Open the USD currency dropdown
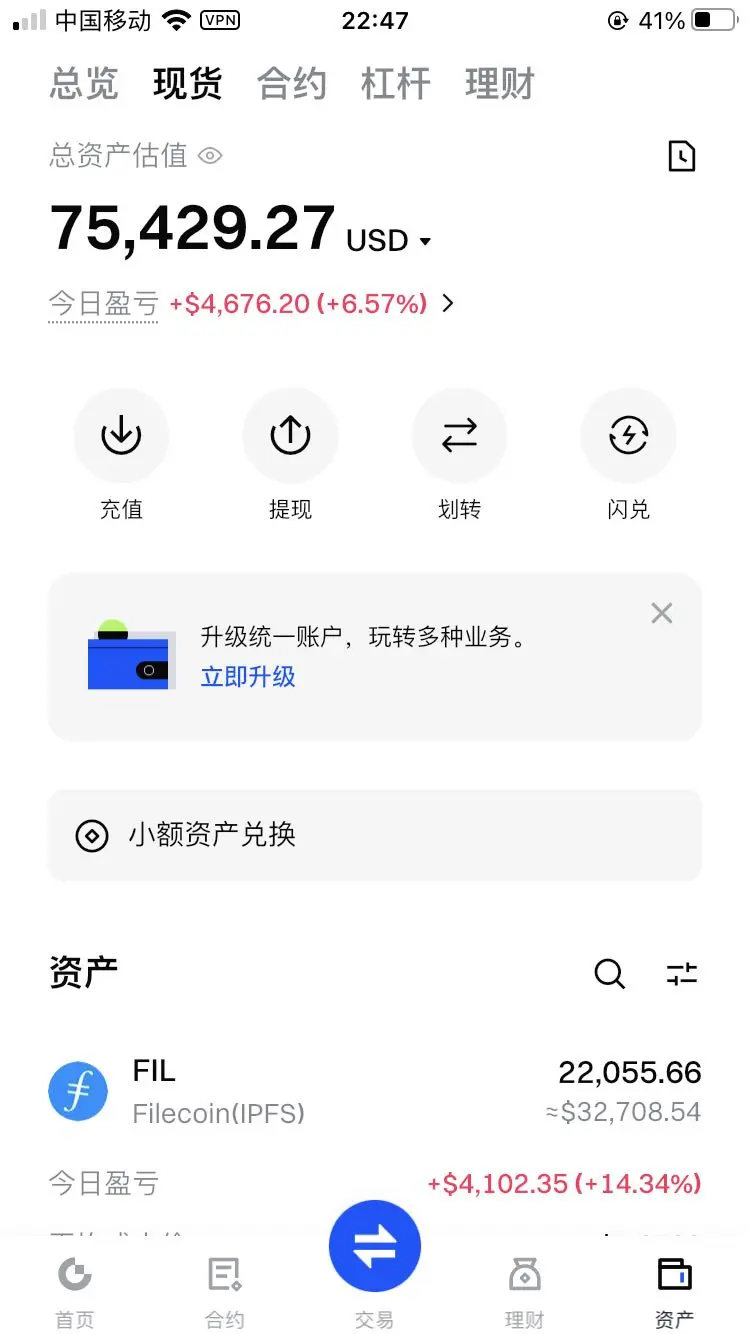Screen dimensions: 750x1334 (390, 240)
